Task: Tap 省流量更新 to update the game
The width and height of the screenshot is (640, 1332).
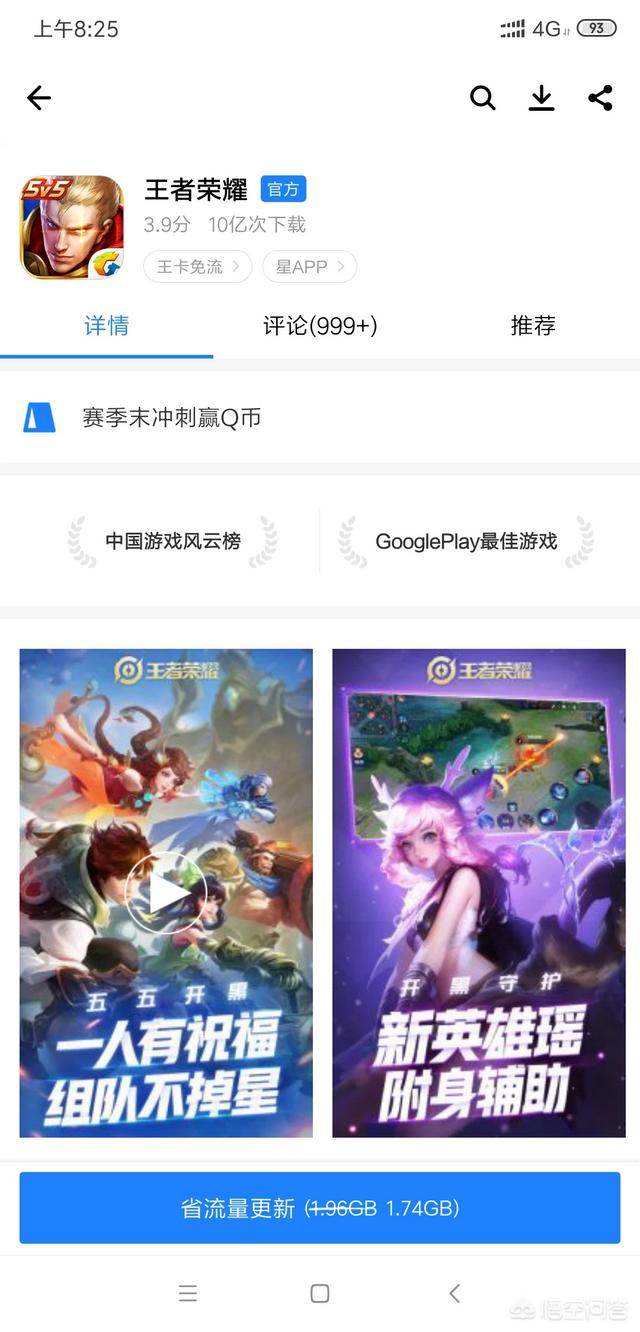Action: pos(320,1208)
